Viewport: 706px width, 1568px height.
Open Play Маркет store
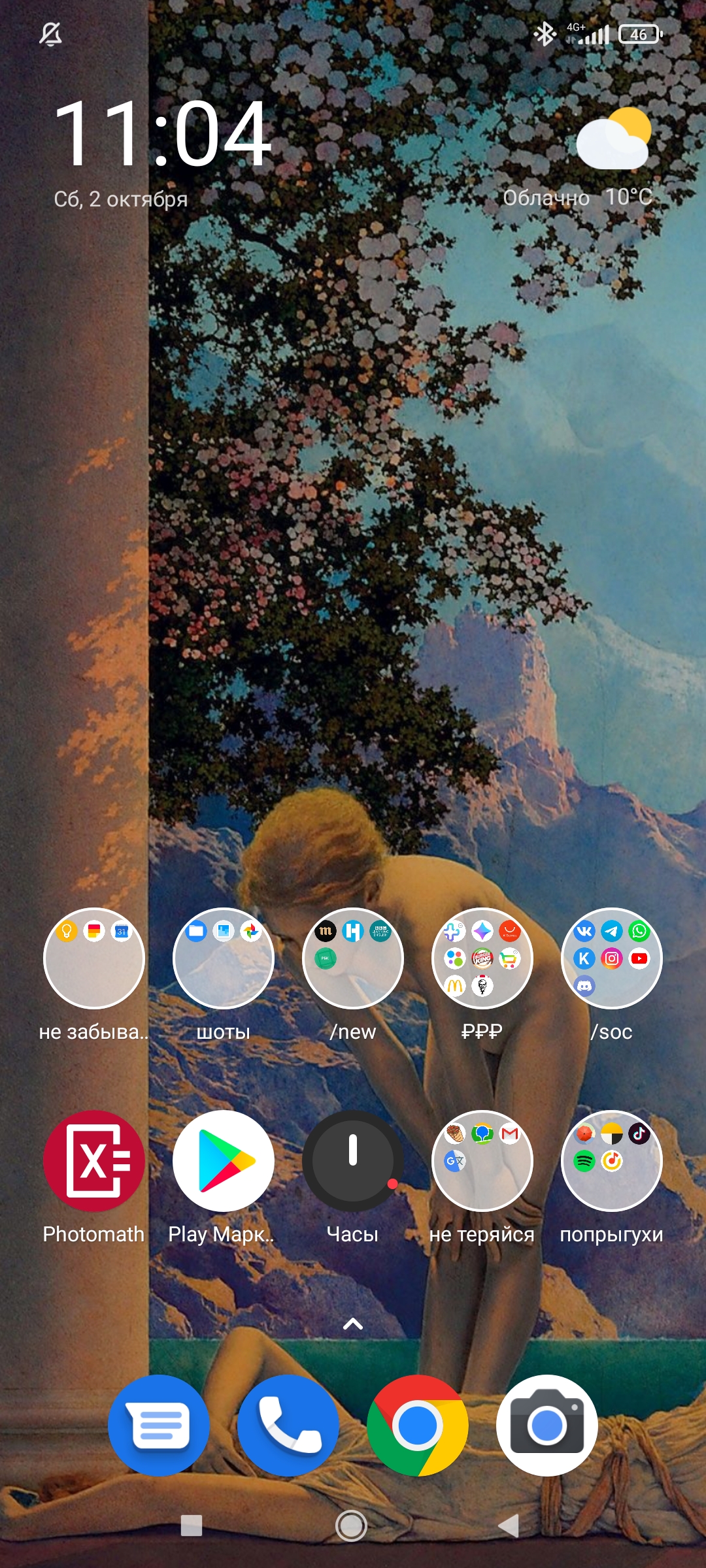tap(223, 1160)
